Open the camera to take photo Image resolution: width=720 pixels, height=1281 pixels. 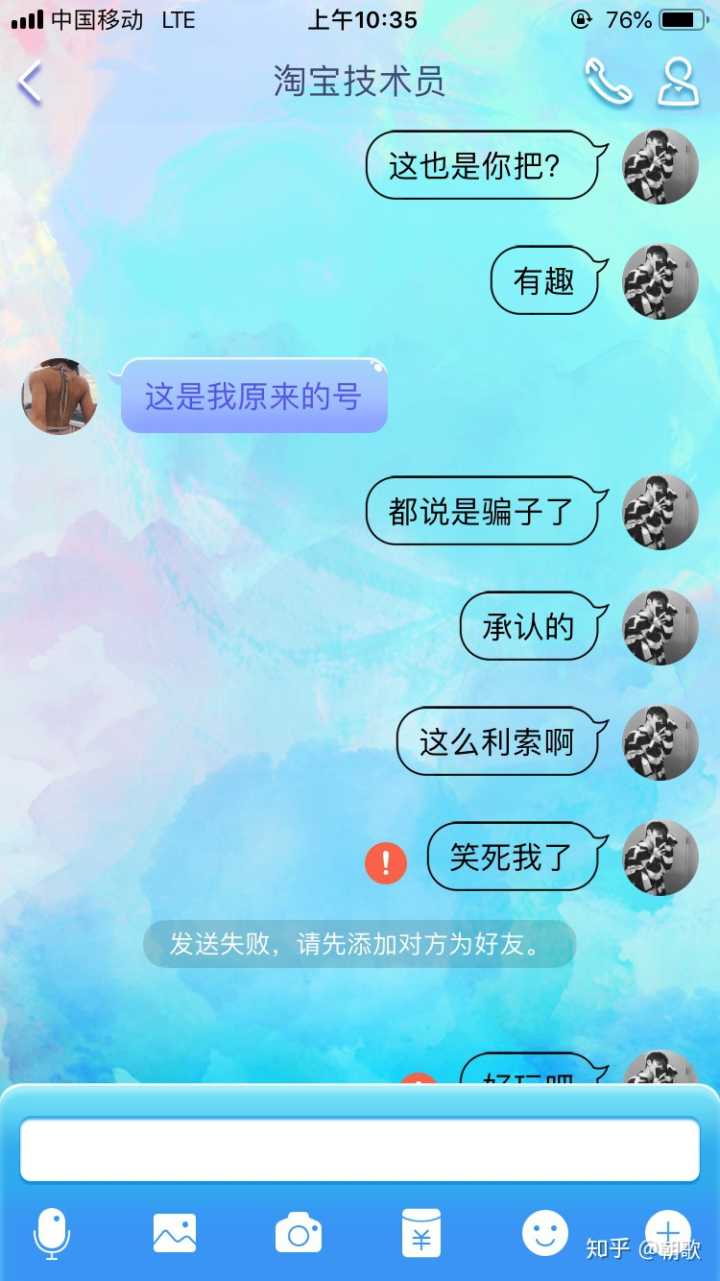click(x=298, y=1233)
